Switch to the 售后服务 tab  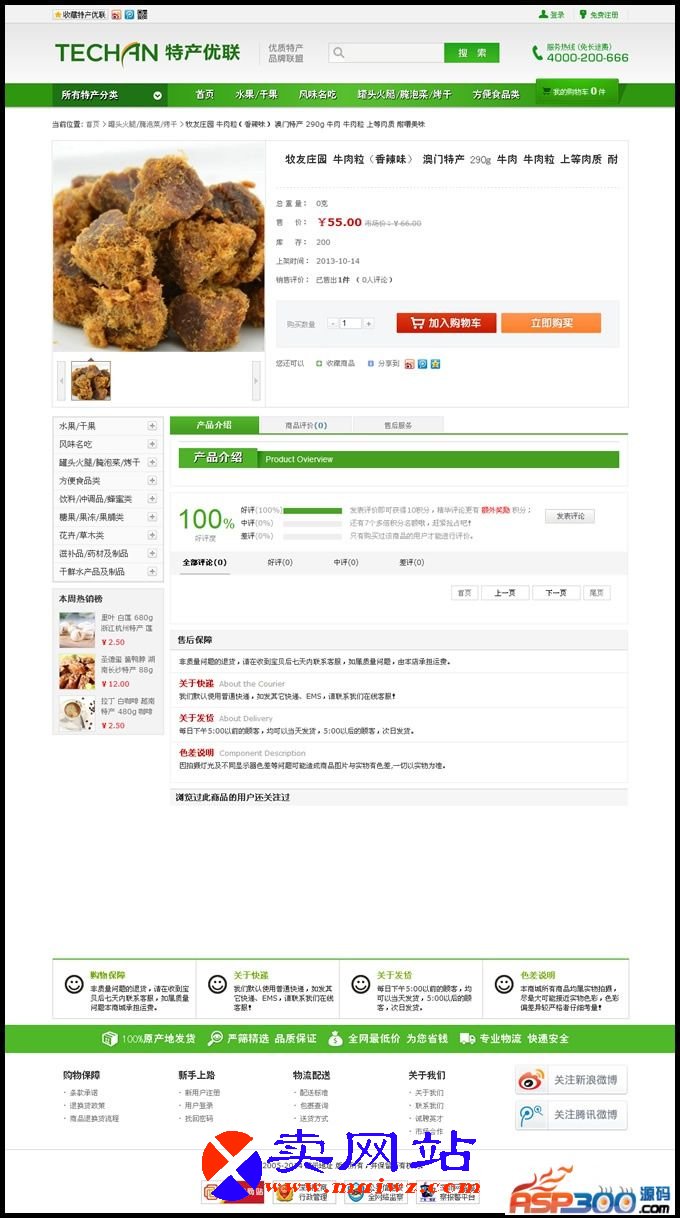pos(398,425)
